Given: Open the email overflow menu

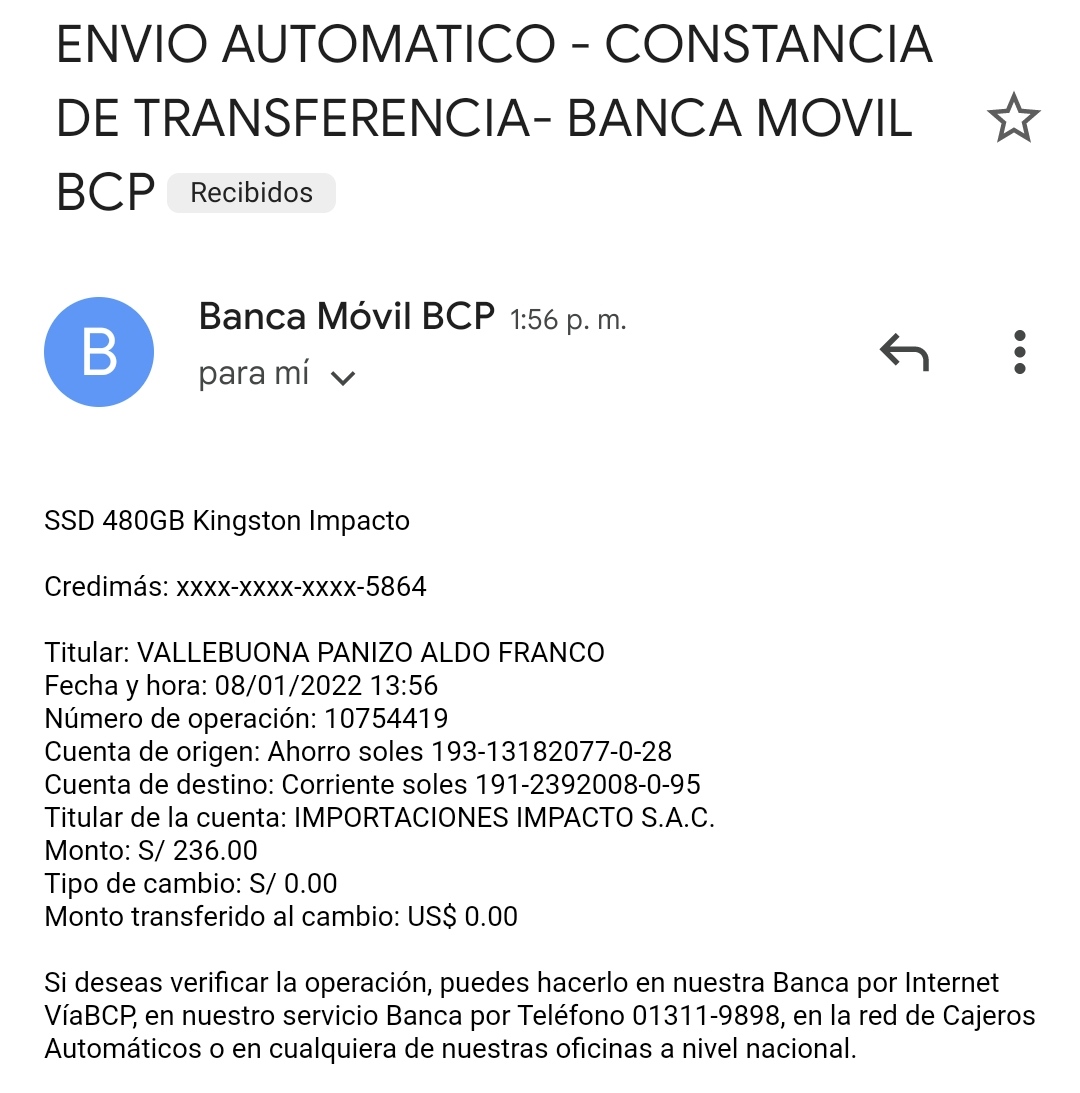Looking at the screenshot, I should click(1019, 352).
